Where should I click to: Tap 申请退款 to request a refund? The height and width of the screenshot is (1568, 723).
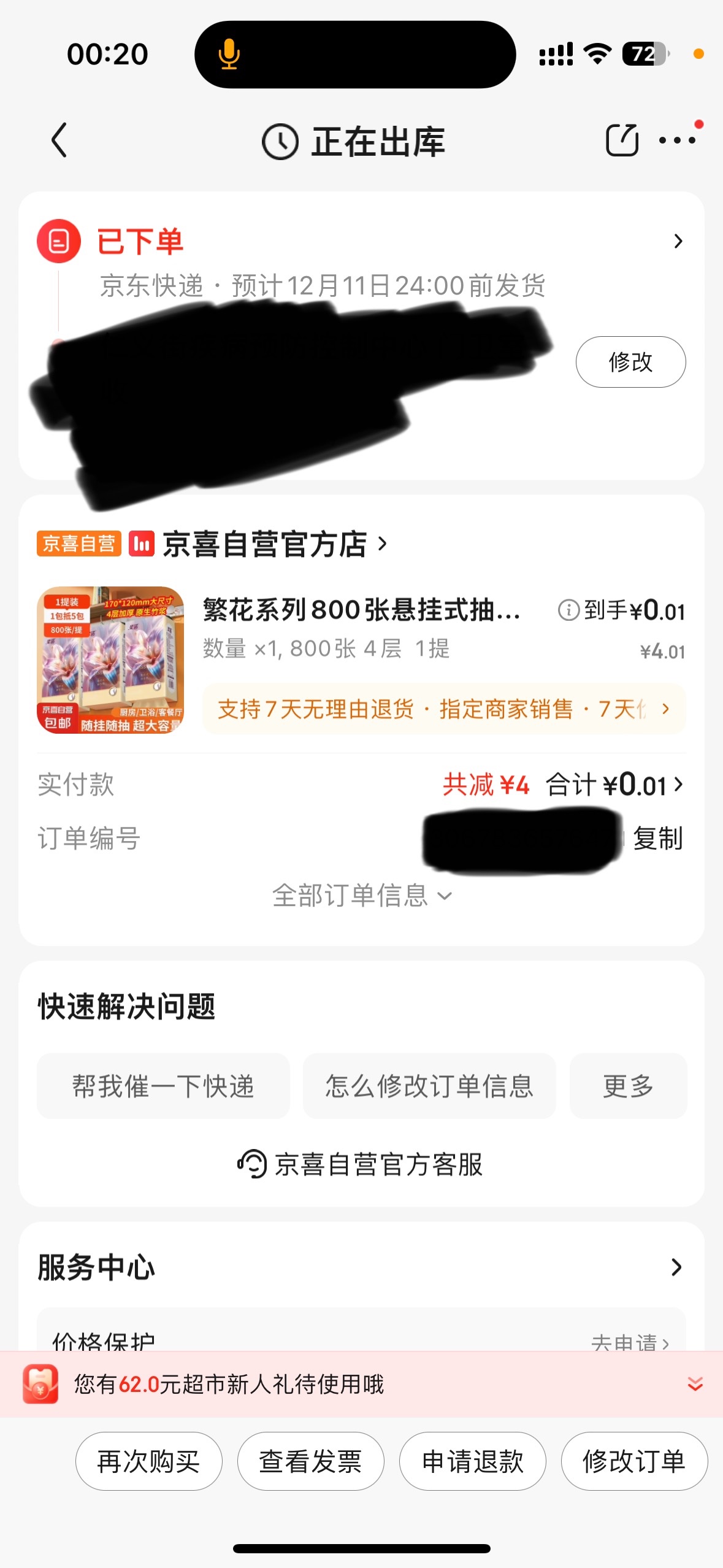click(x=473, y=1461)
